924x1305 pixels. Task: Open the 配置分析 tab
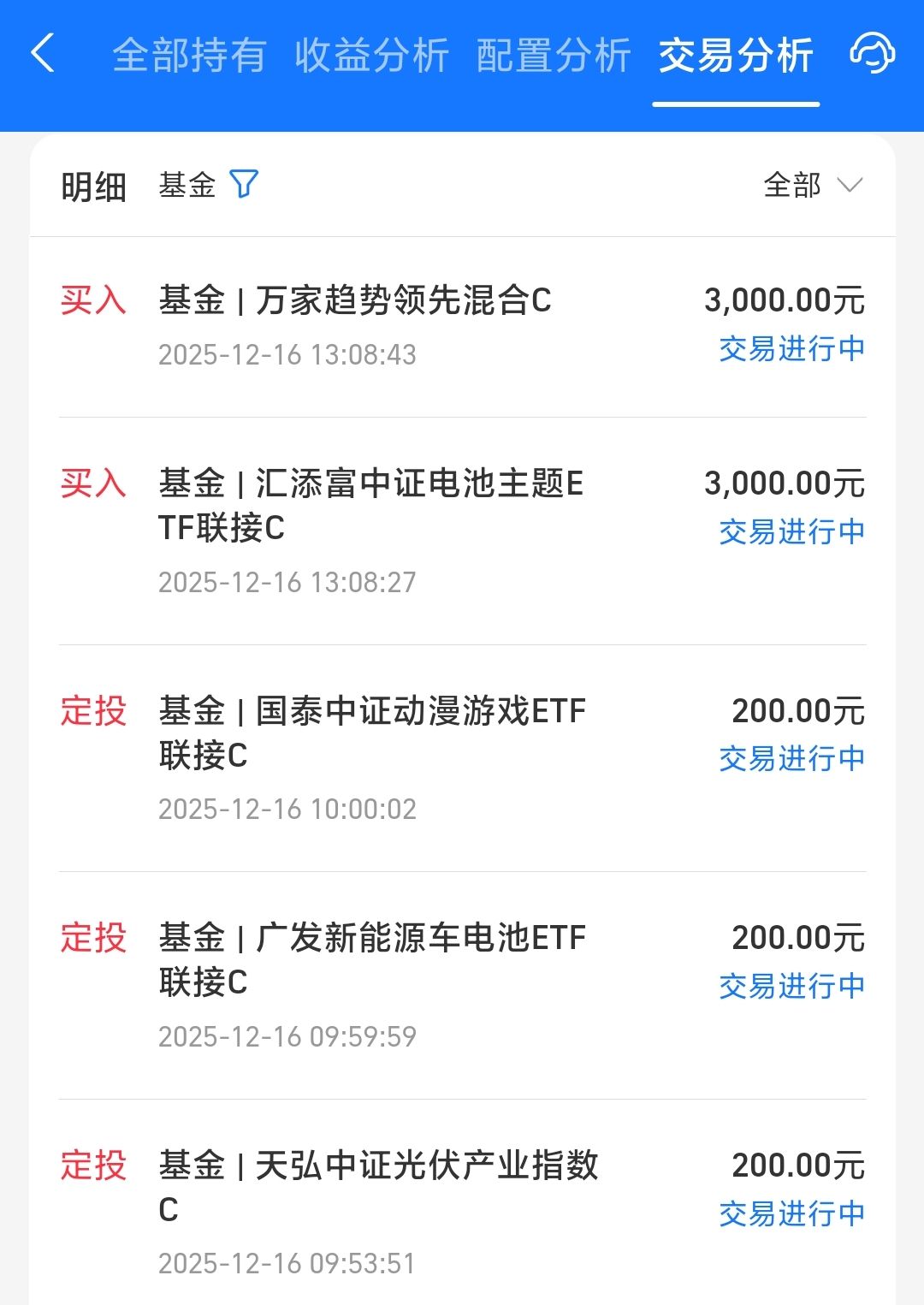click(554, 56)
